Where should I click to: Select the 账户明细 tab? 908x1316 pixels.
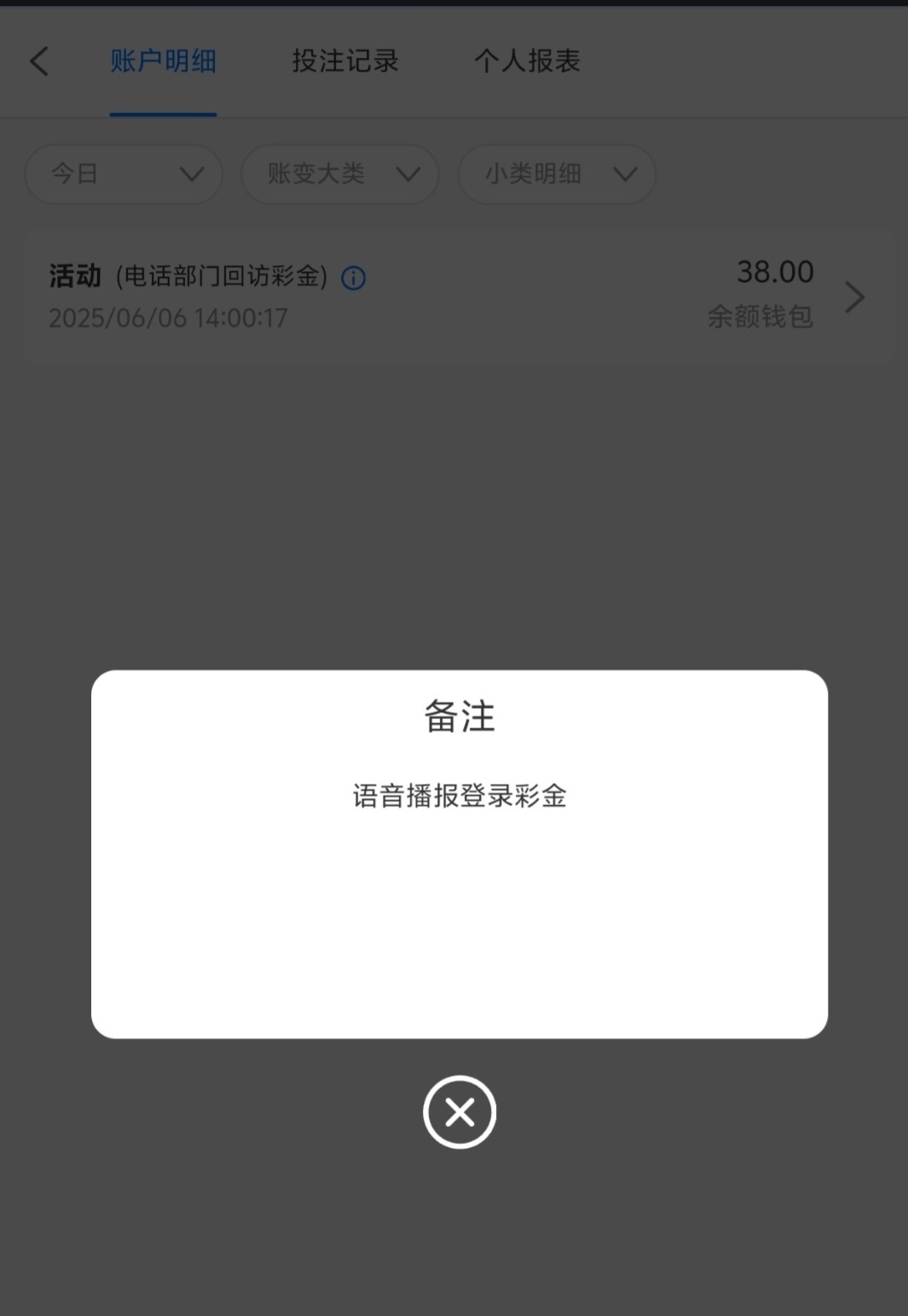[163, 61]
